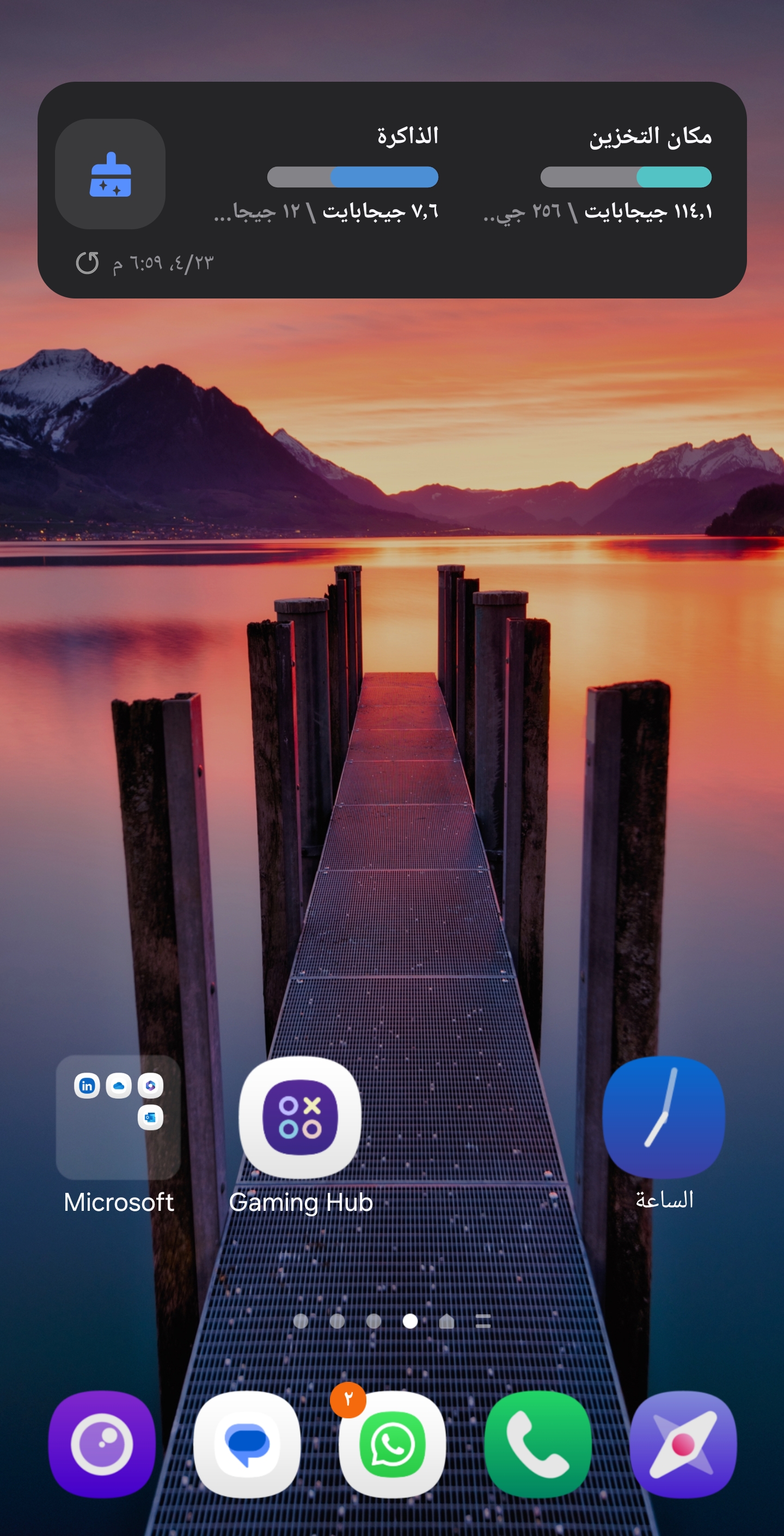Open the Microsoft folder
The height and width of the screenshot is (1536, 784).
[118, 1118]
